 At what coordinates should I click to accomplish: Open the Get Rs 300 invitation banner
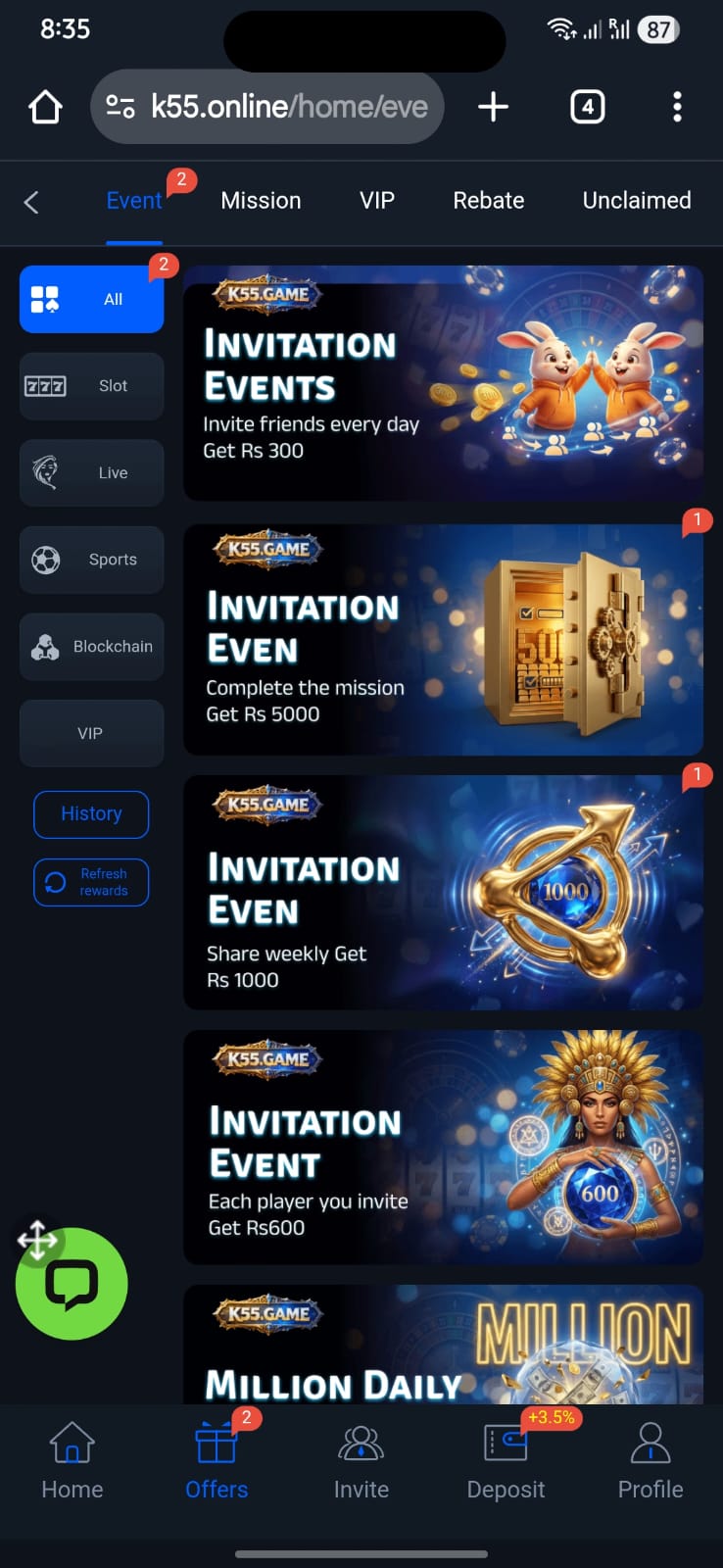pyautogui.click(x=443, y=382)
